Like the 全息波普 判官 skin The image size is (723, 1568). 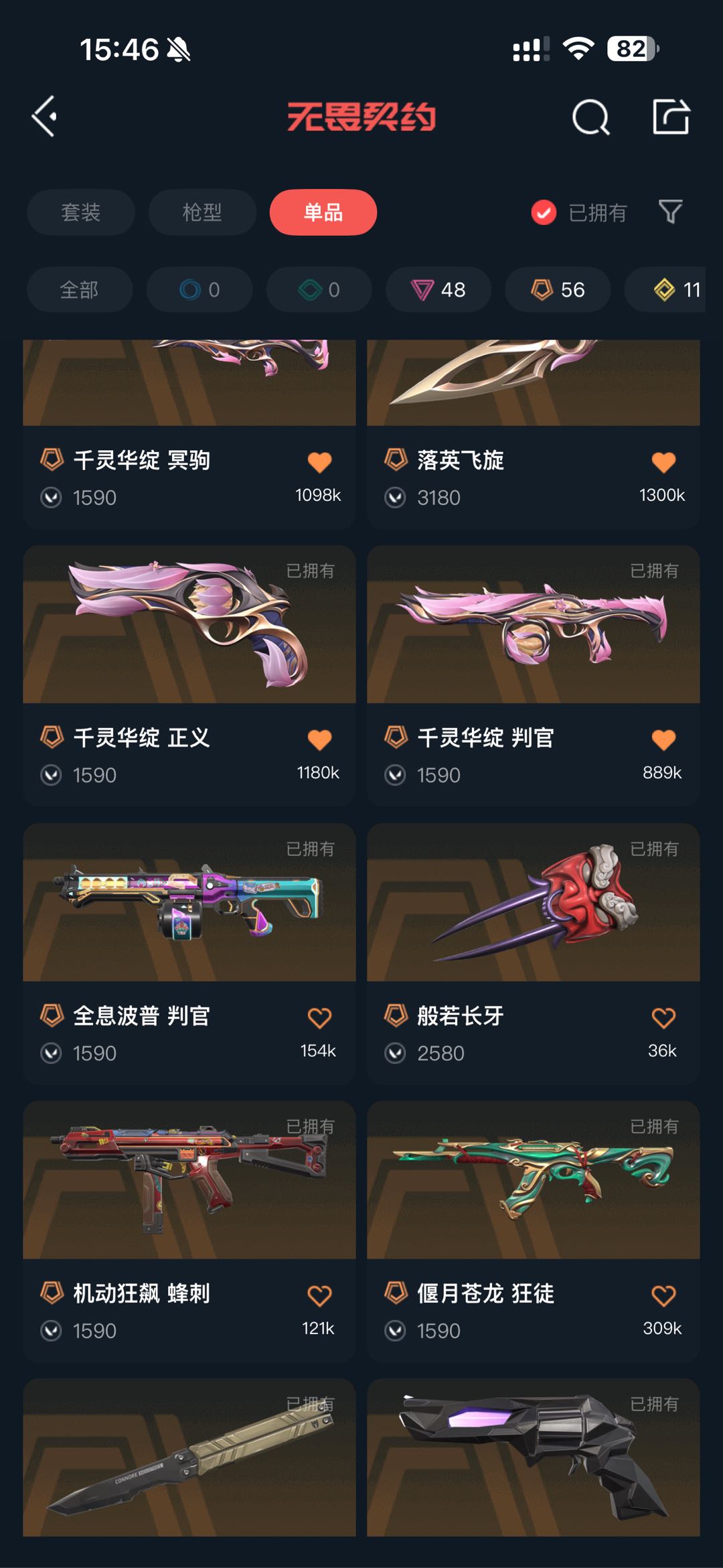click(319, 1018)
